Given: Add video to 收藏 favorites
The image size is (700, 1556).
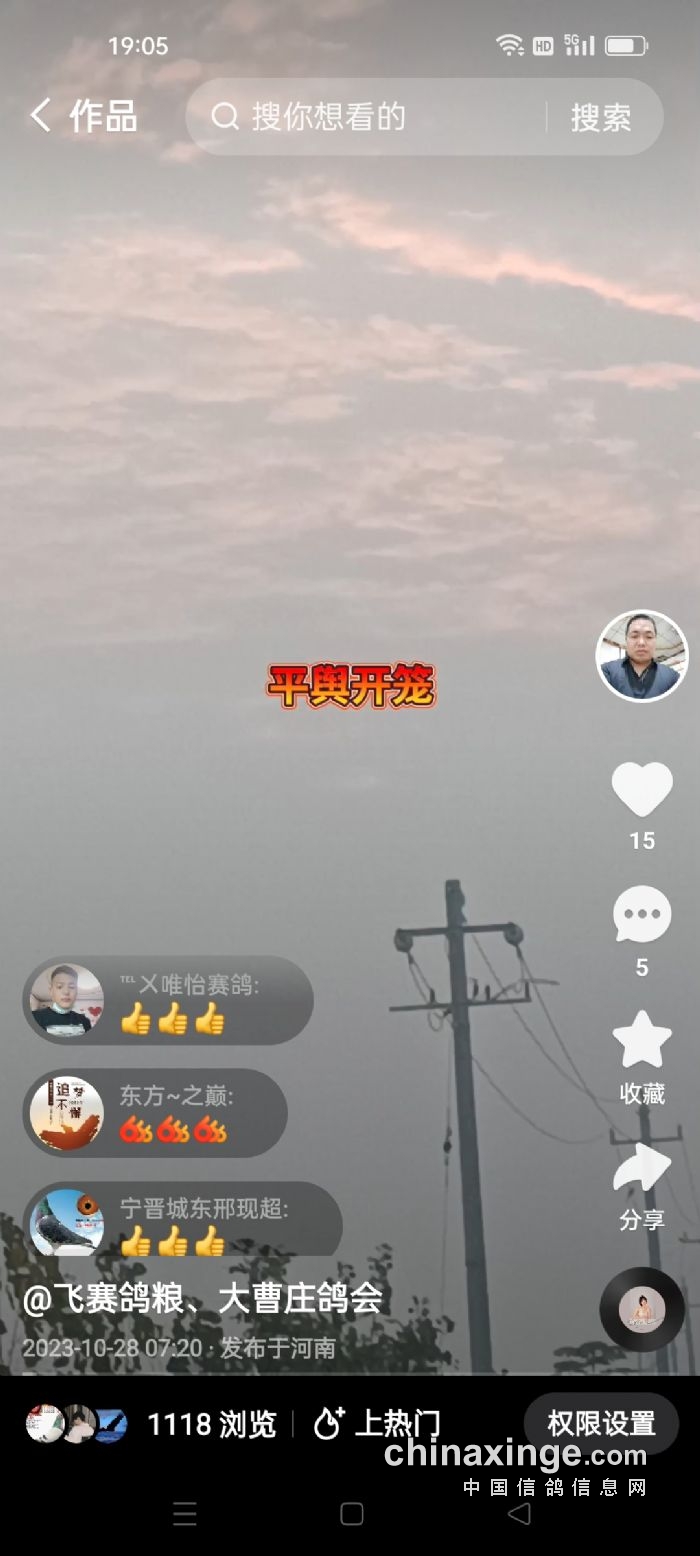Looking at the screenshot, I should [x=642, y=1041].
